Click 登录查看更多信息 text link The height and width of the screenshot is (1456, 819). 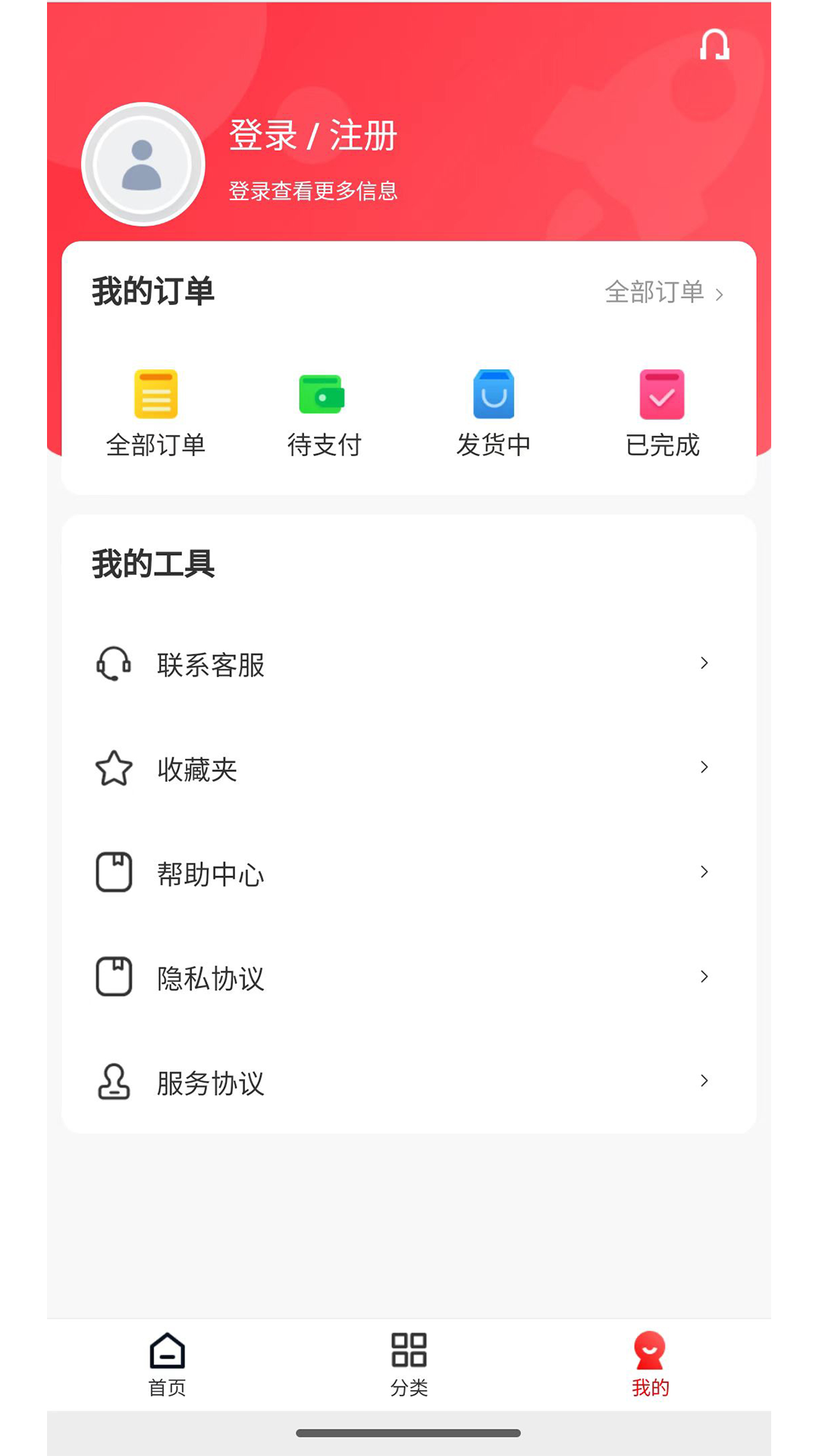pyautogui.click(x=314, y=192)
